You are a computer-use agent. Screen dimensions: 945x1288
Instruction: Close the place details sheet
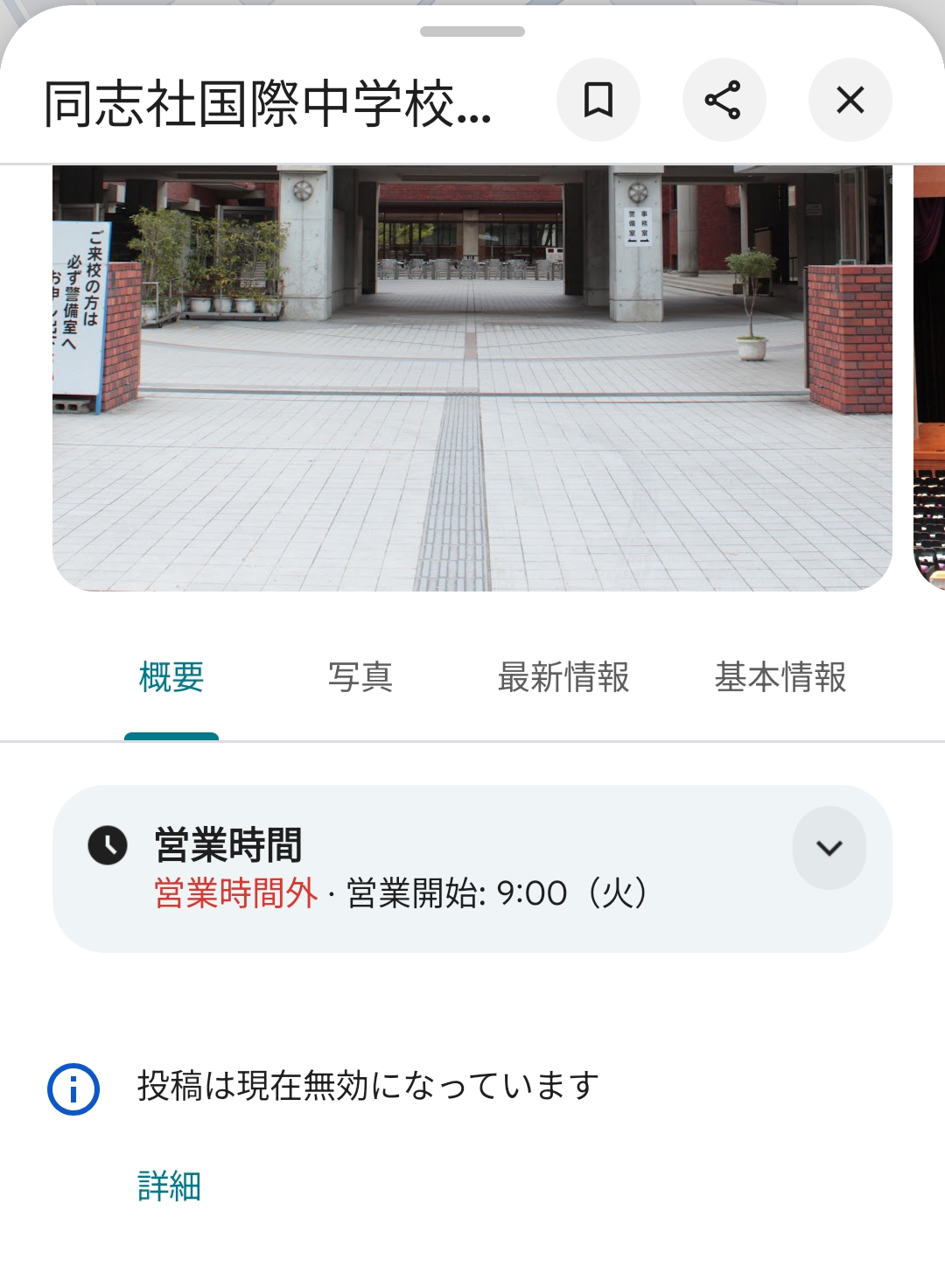[850, 100]
